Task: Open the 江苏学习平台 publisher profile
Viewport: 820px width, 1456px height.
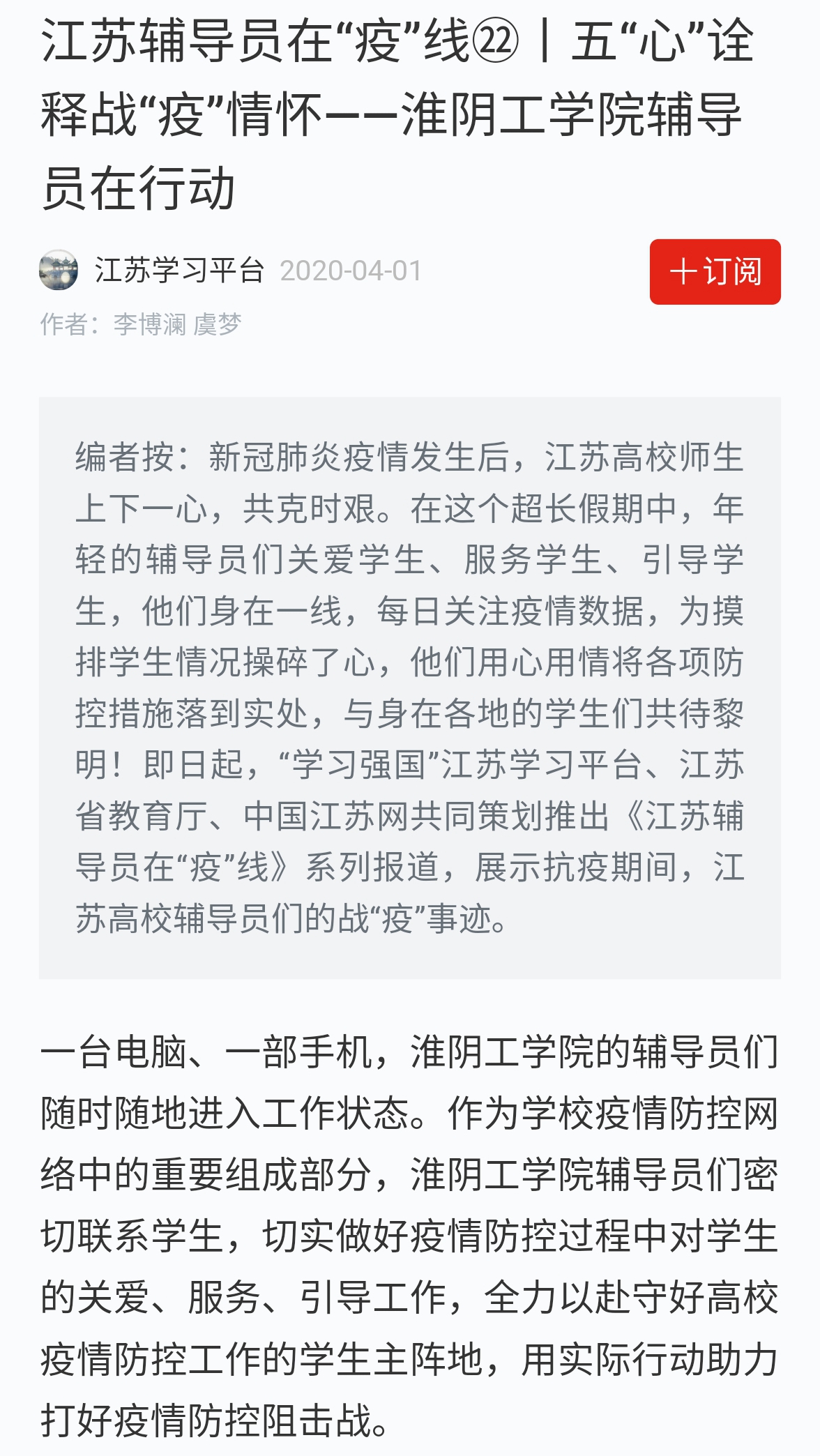Action: (x=179, y=271)
